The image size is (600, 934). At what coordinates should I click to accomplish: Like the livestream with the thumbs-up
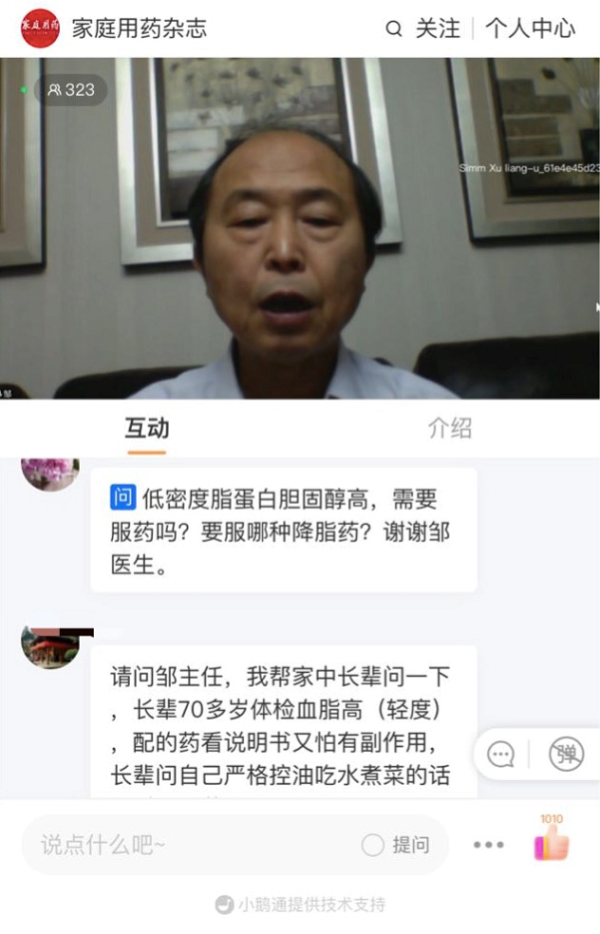point(551,842)
